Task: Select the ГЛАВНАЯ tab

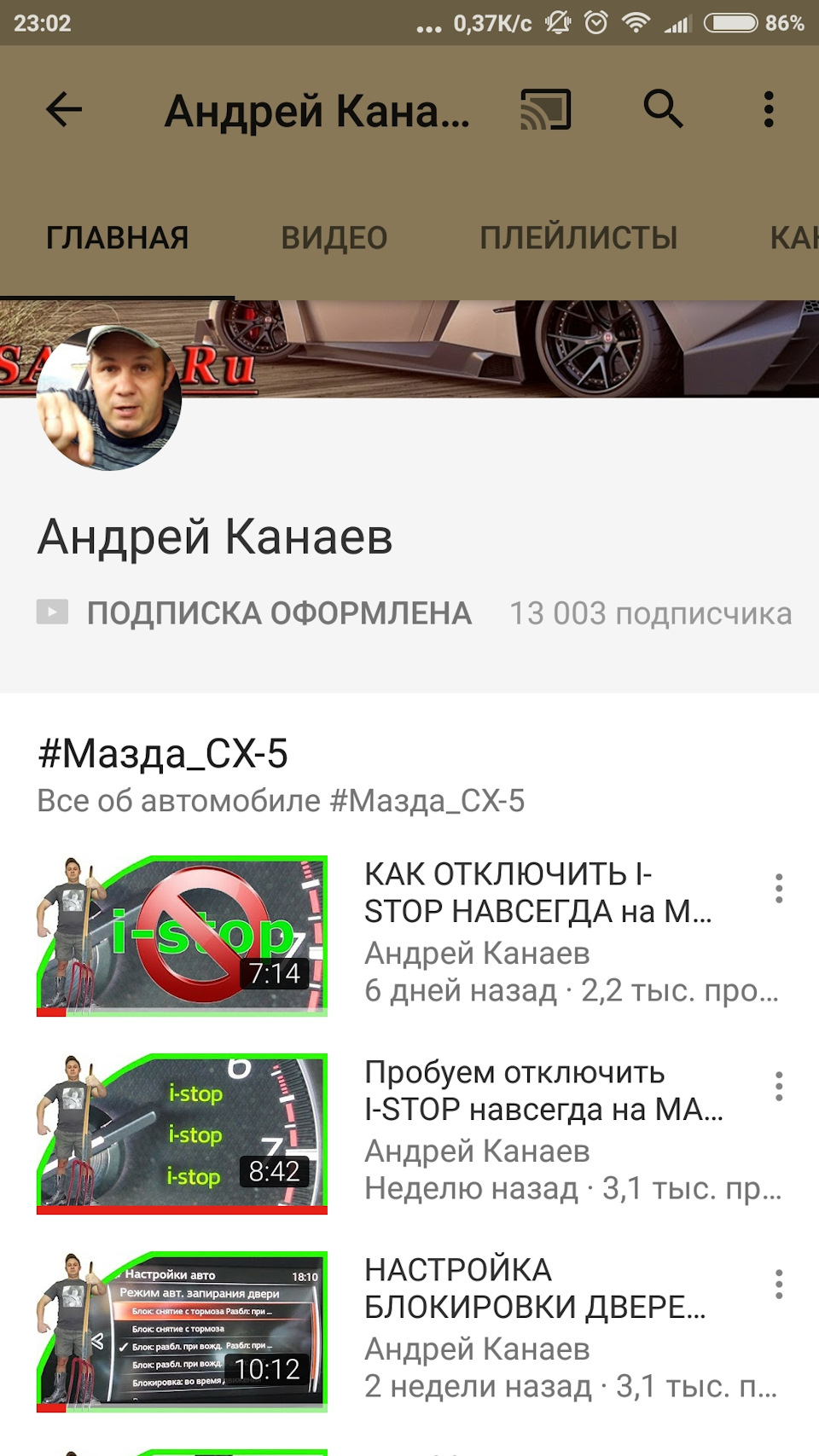Action: click(118, 238)
